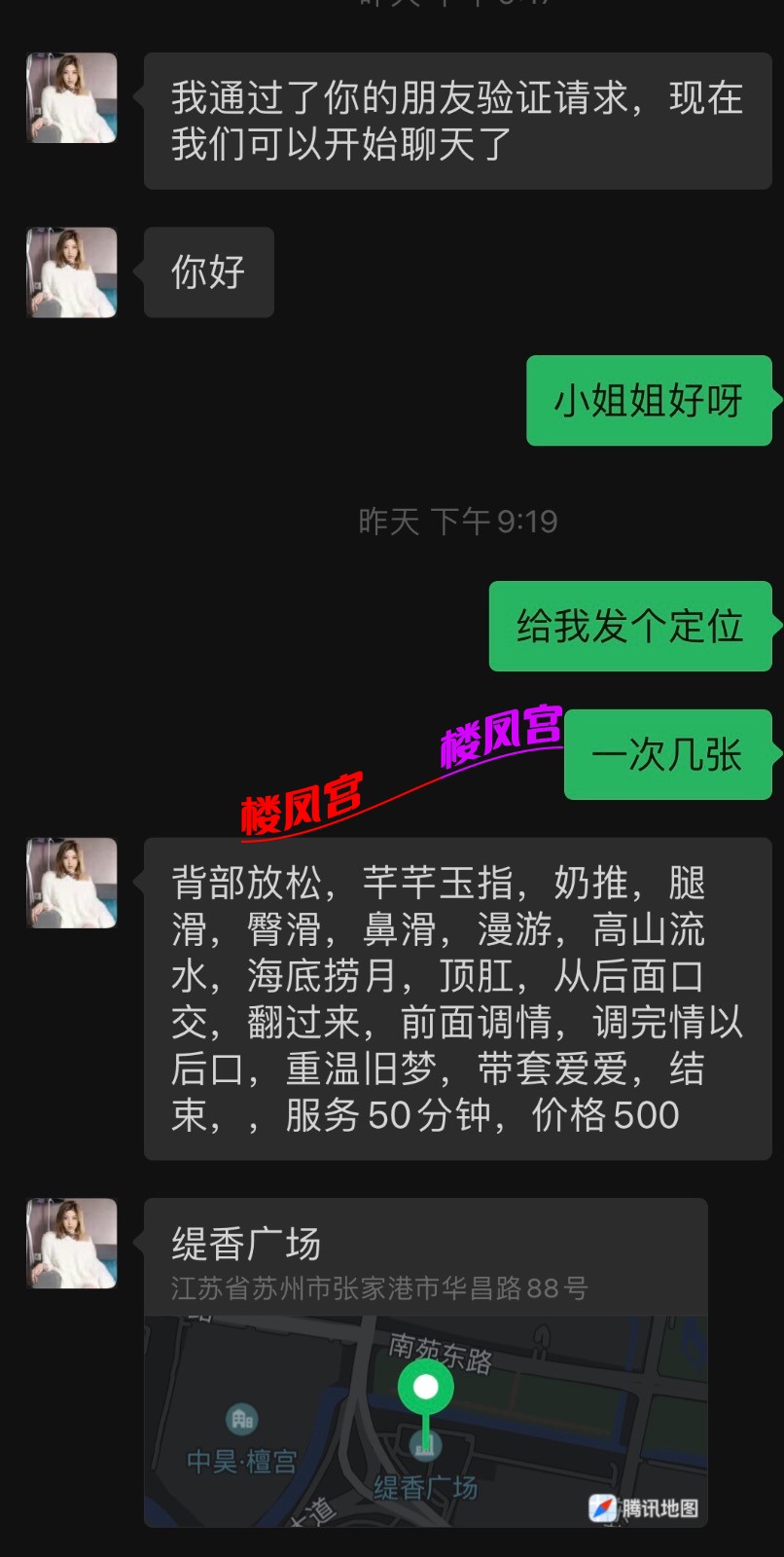Tap the contact's avatar beside the 你好 message
784x1557 pixels.
coord(72,272)
